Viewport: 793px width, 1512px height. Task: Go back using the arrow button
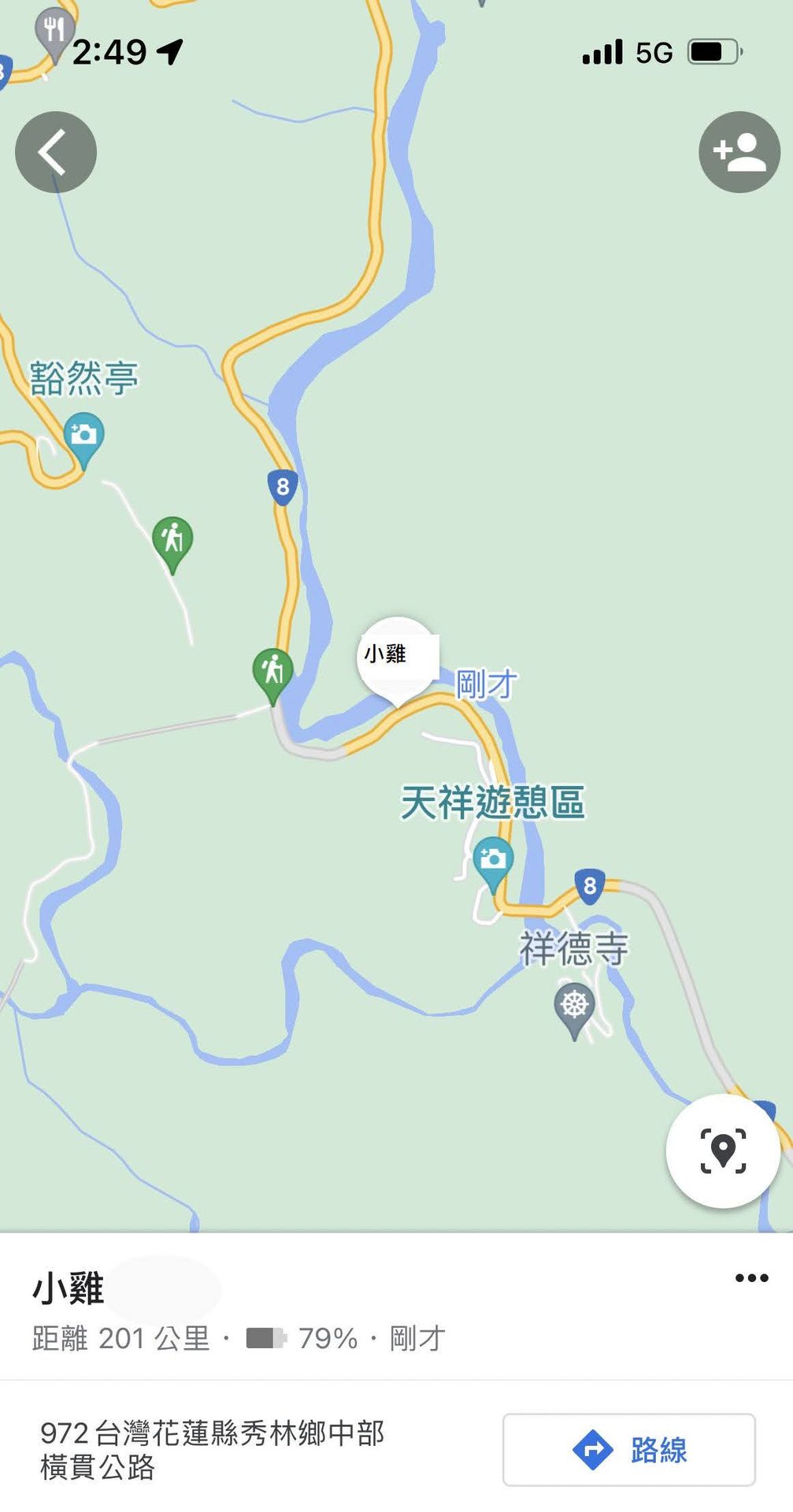55,152
